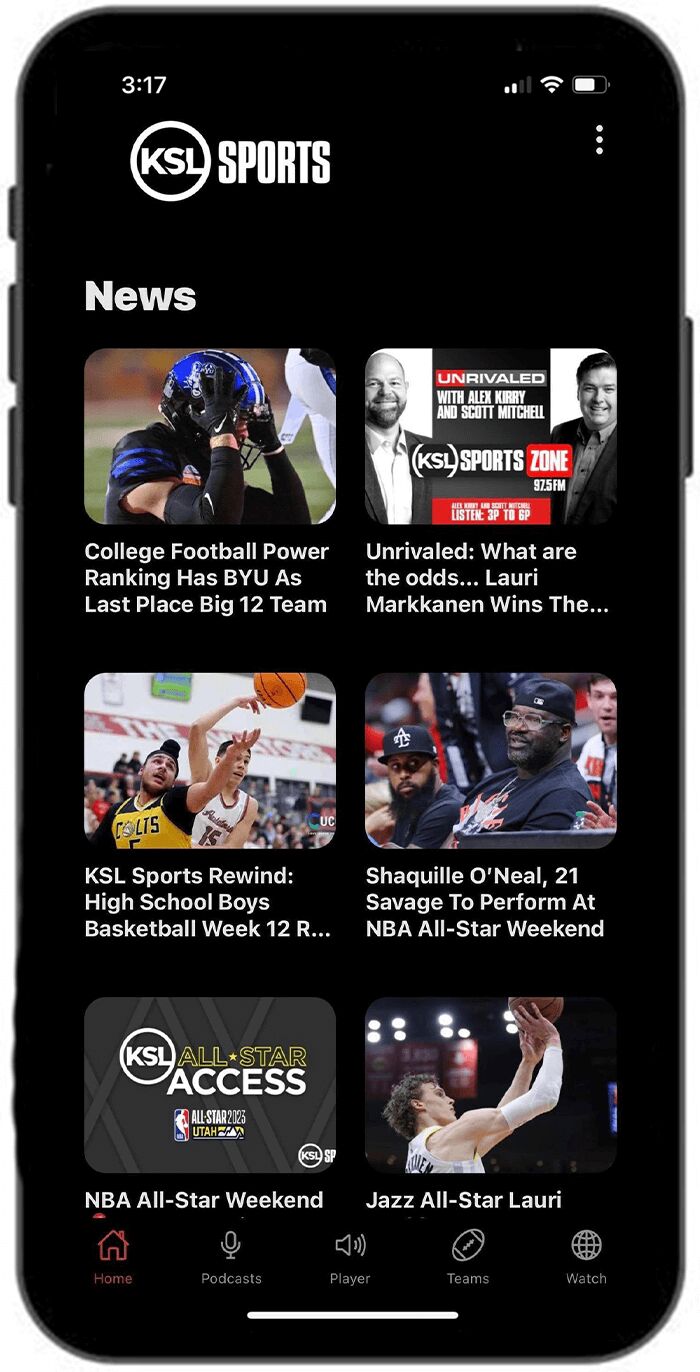Go to the Watch tab
This screenshot has height=1372, width=700.
[586, 1257]
